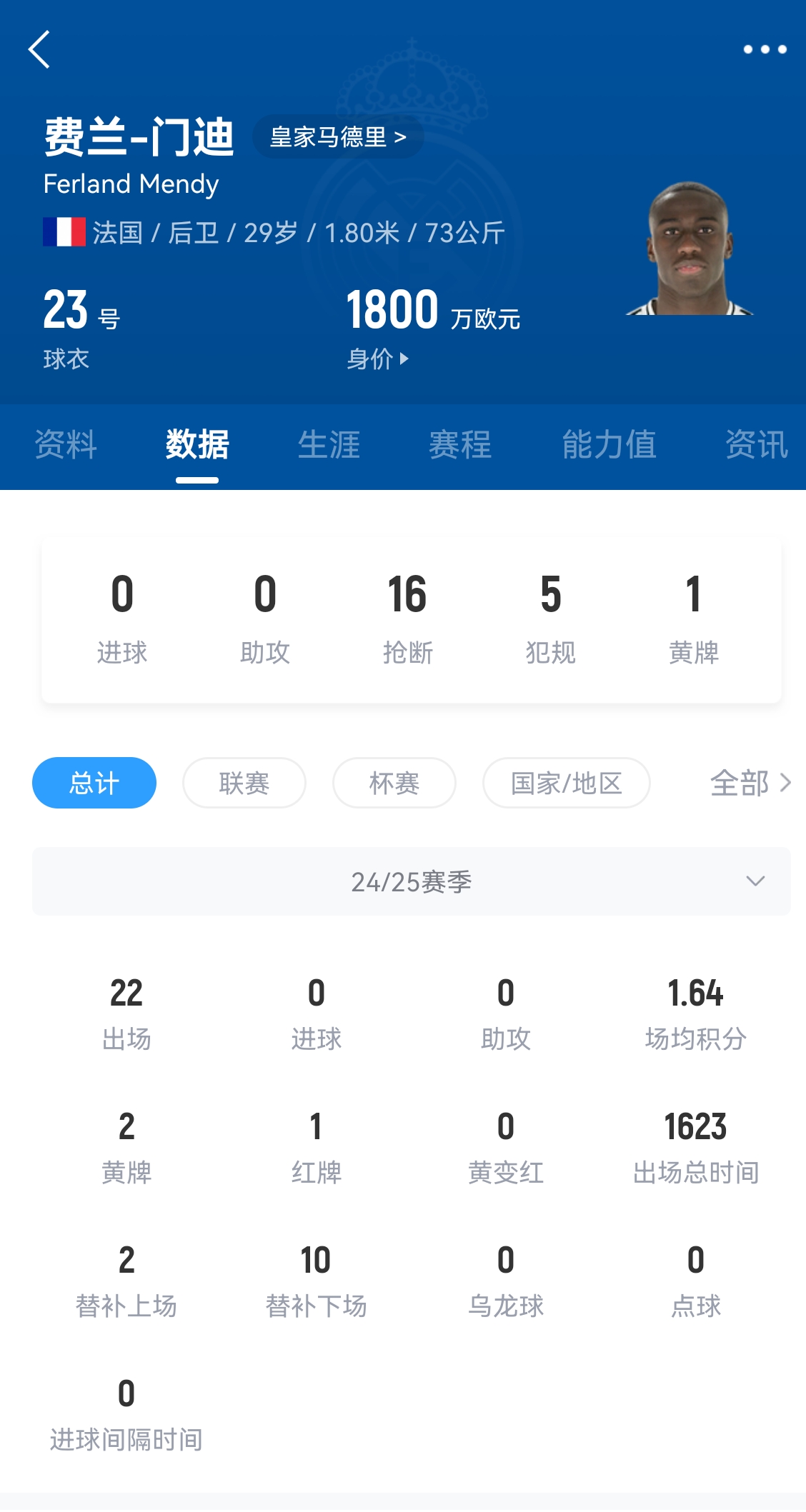Filter stats by 国家/地区
The width and height of the screenshot is (806, 1512).
pyautogui.click(x=567, y=783)
